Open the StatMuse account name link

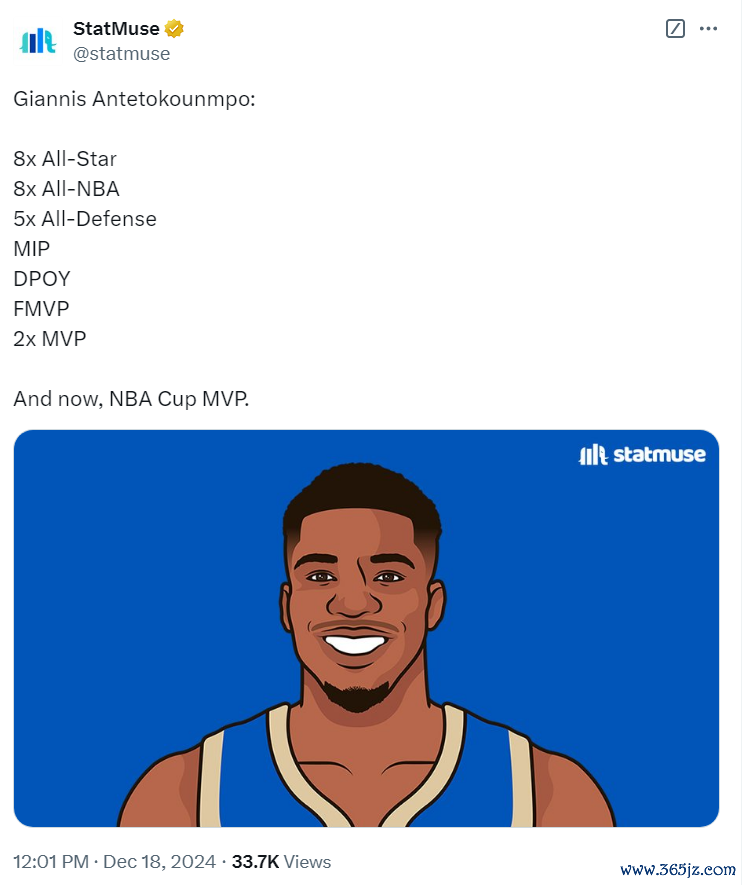pyautogui.click(x=116, y=29)
